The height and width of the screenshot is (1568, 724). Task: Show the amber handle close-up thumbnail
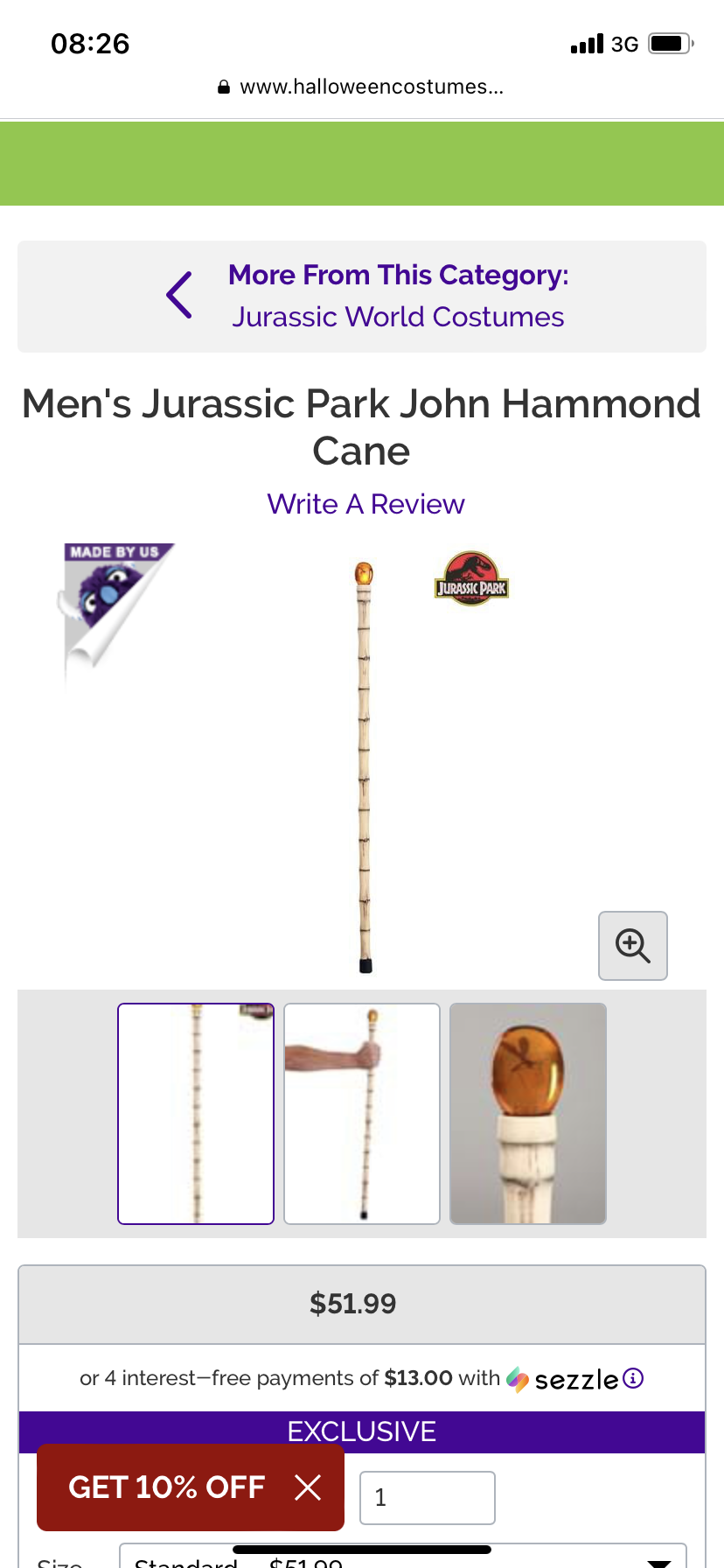528,1113
